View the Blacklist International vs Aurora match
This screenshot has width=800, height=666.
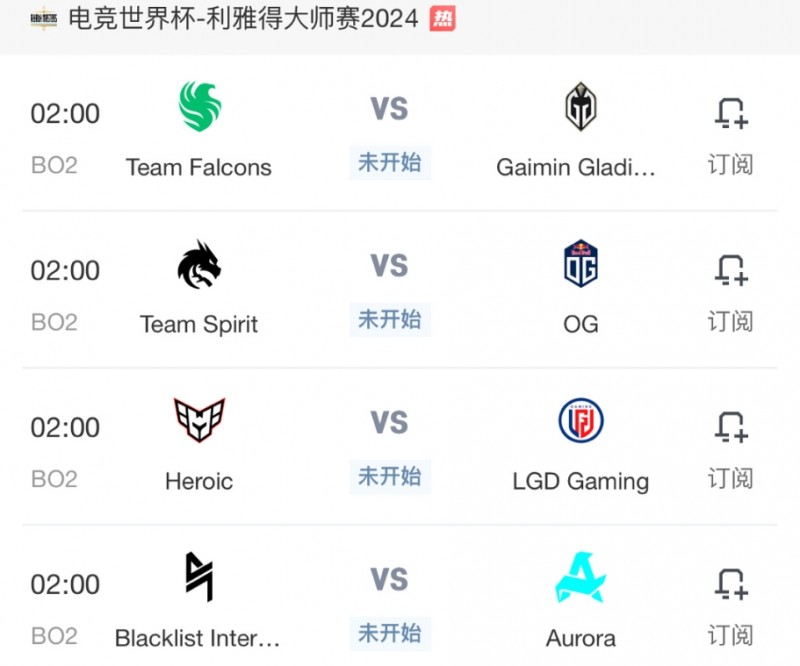click(x=389, y=604)
